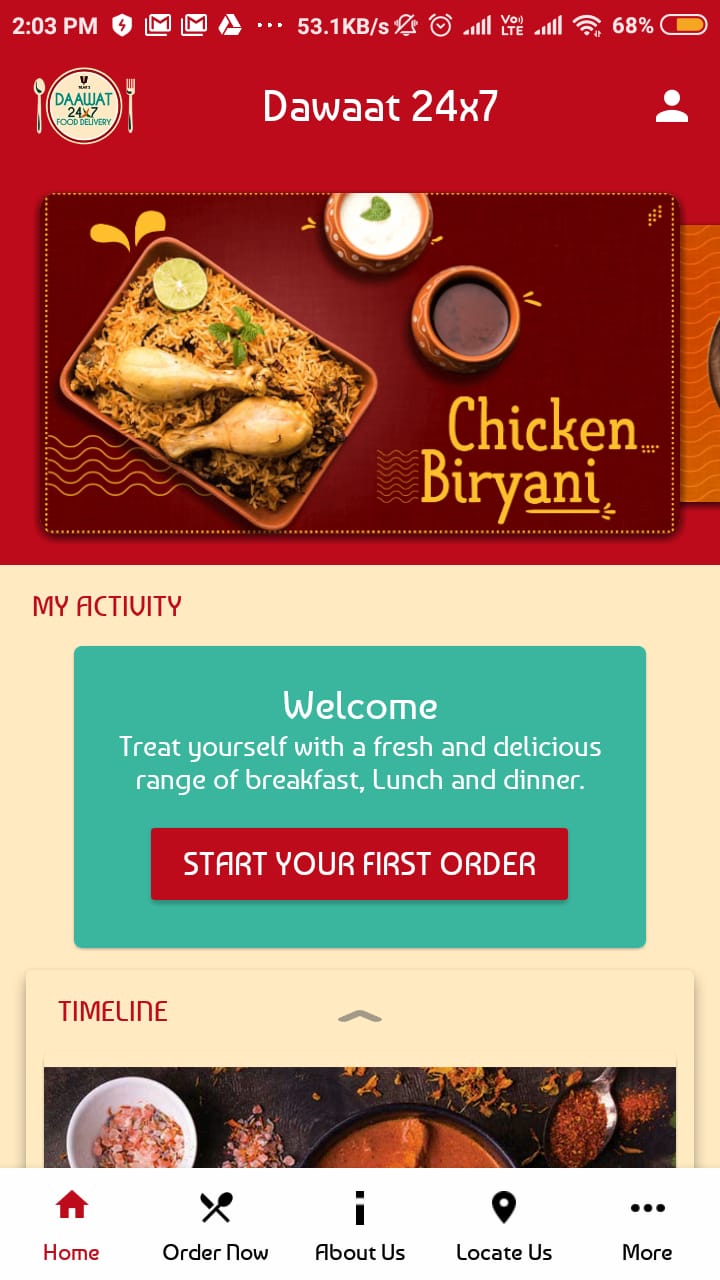Go to the Home tab
This screenshot has width=720, height=1280.
(x=71, y=1226)
